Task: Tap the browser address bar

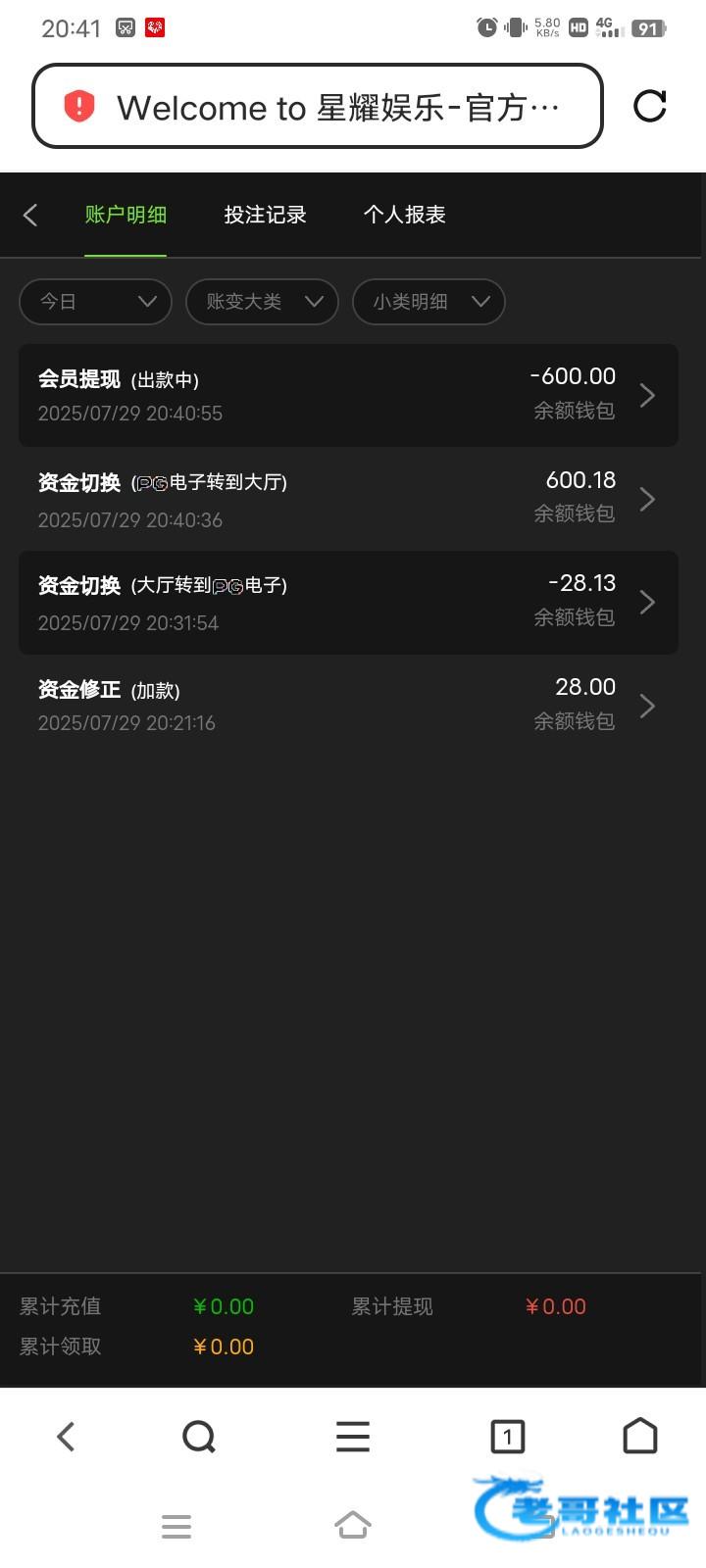Action: coord(319,106)
